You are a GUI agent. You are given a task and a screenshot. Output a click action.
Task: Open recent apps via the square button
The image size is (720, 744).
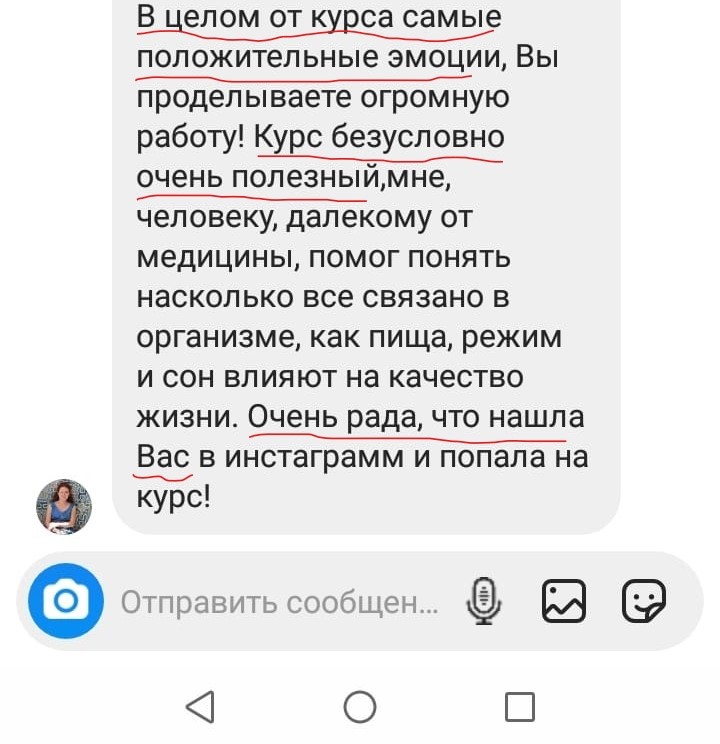tap(520, 707)
